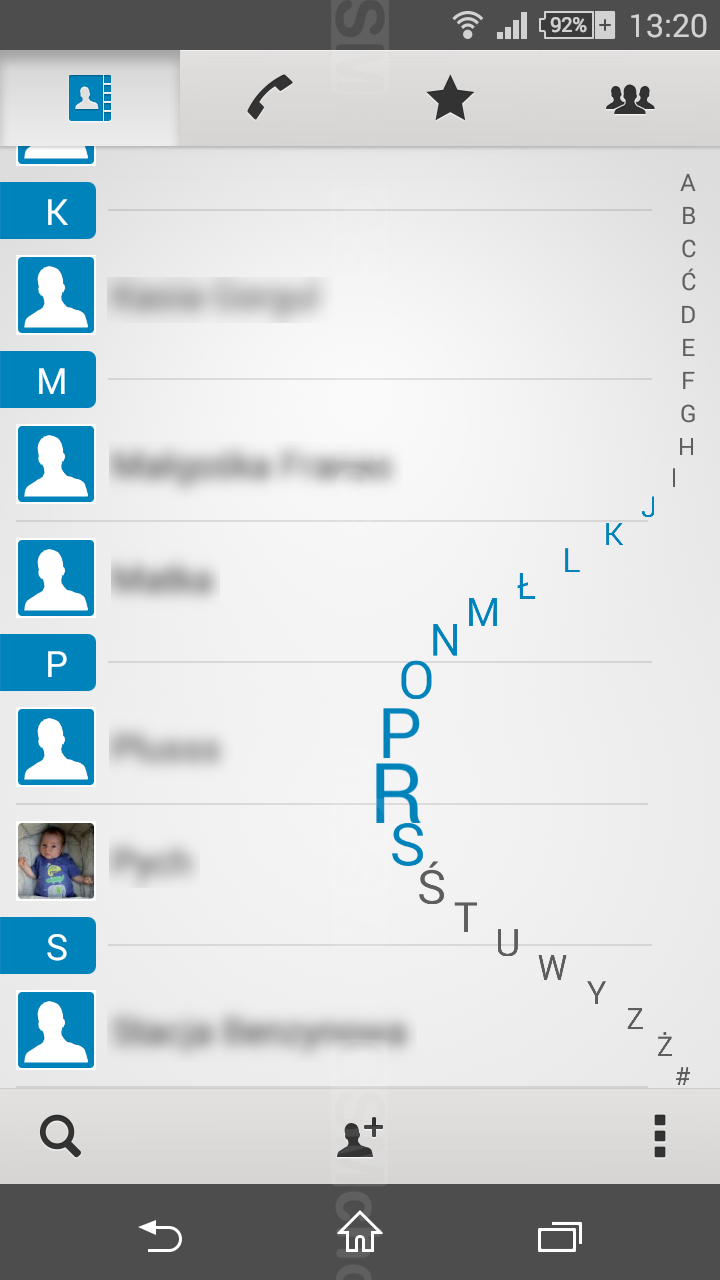This screenshot has height=1280, width=720.
Task: Select the contacts list tab
Action: click(x=90, y=98)
